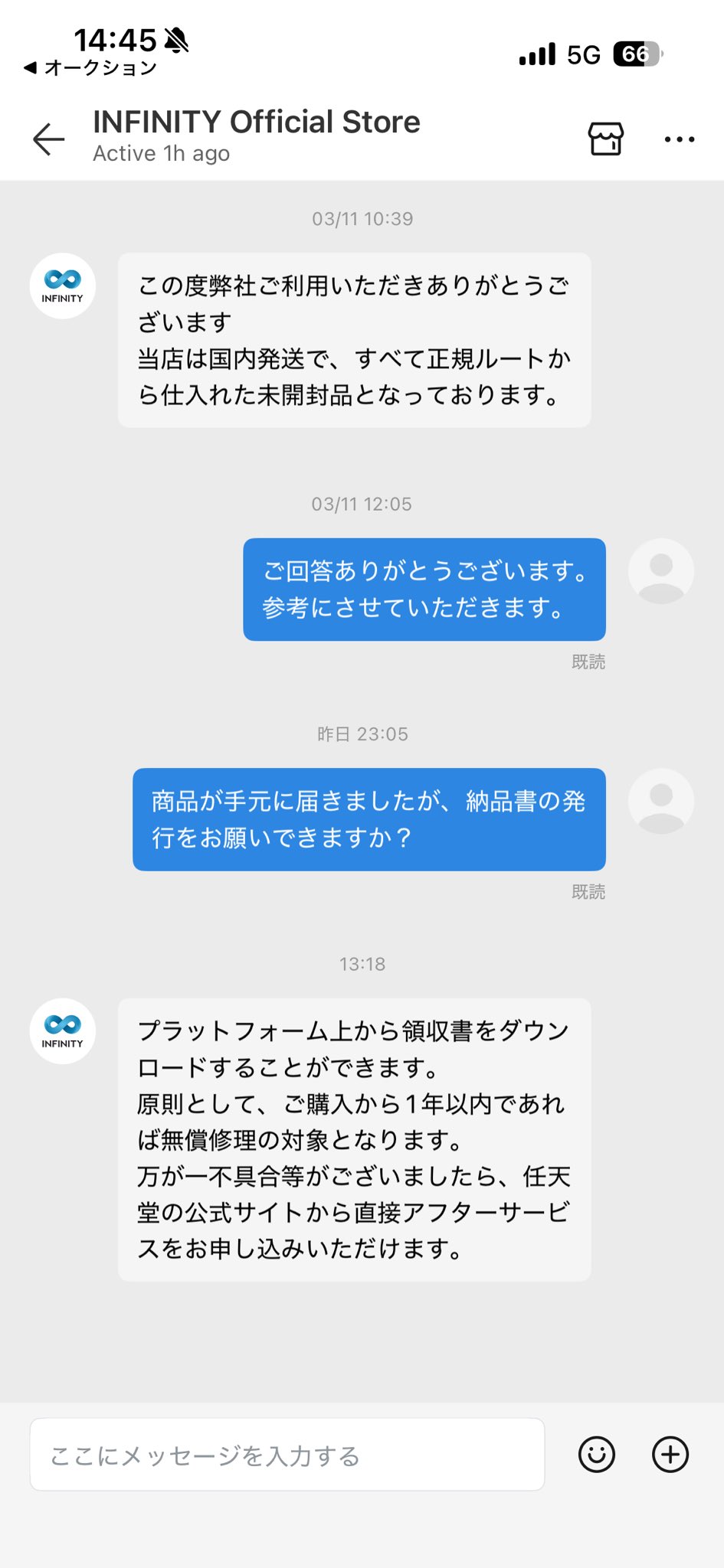Return to the オークション app
724x1568 pixels.
coord(90,68)
